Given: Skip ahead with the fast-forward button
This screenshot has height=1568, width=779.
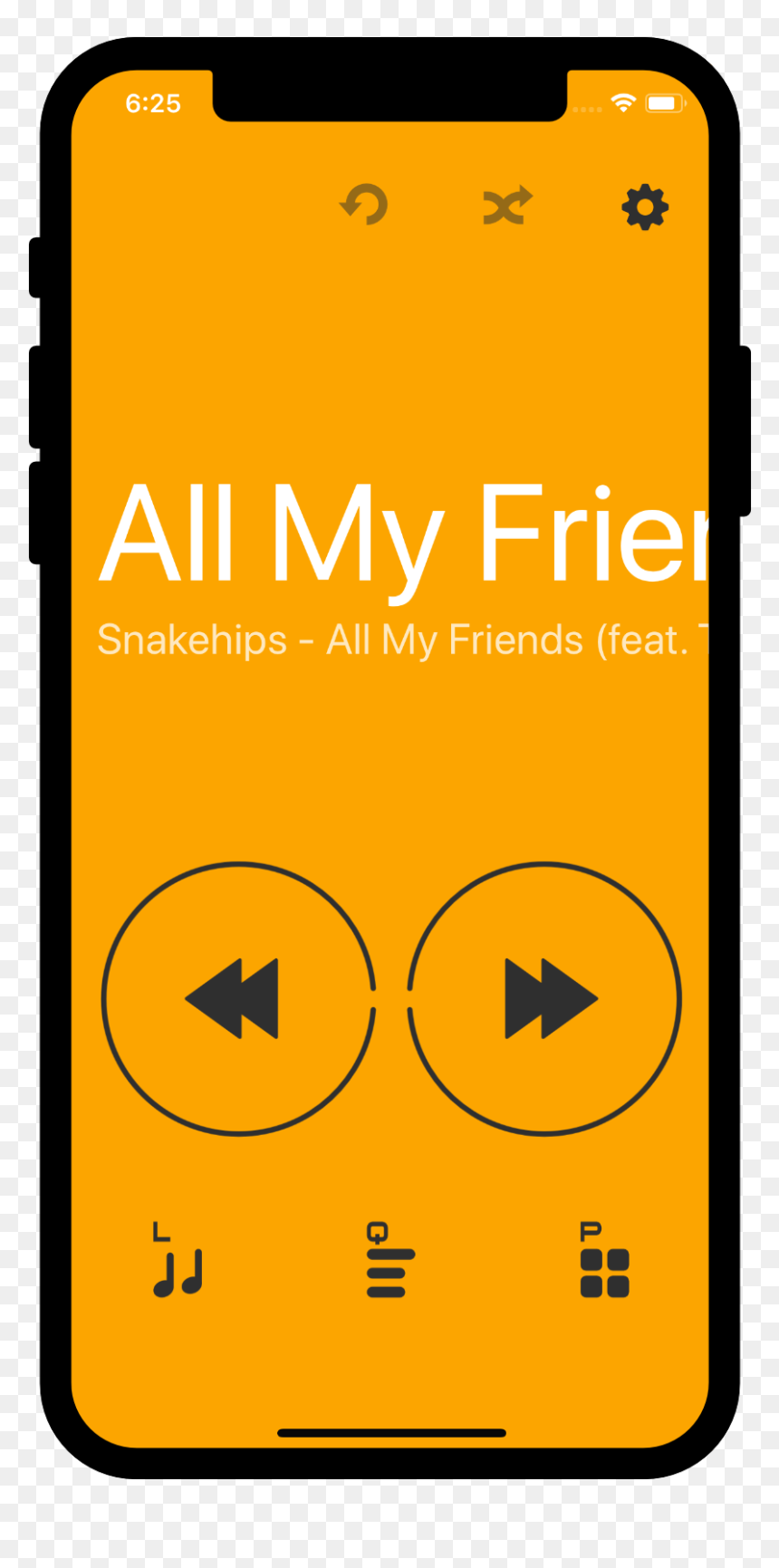Looking at the screenshot, I should pyautogui.click(x=544, y=998).
